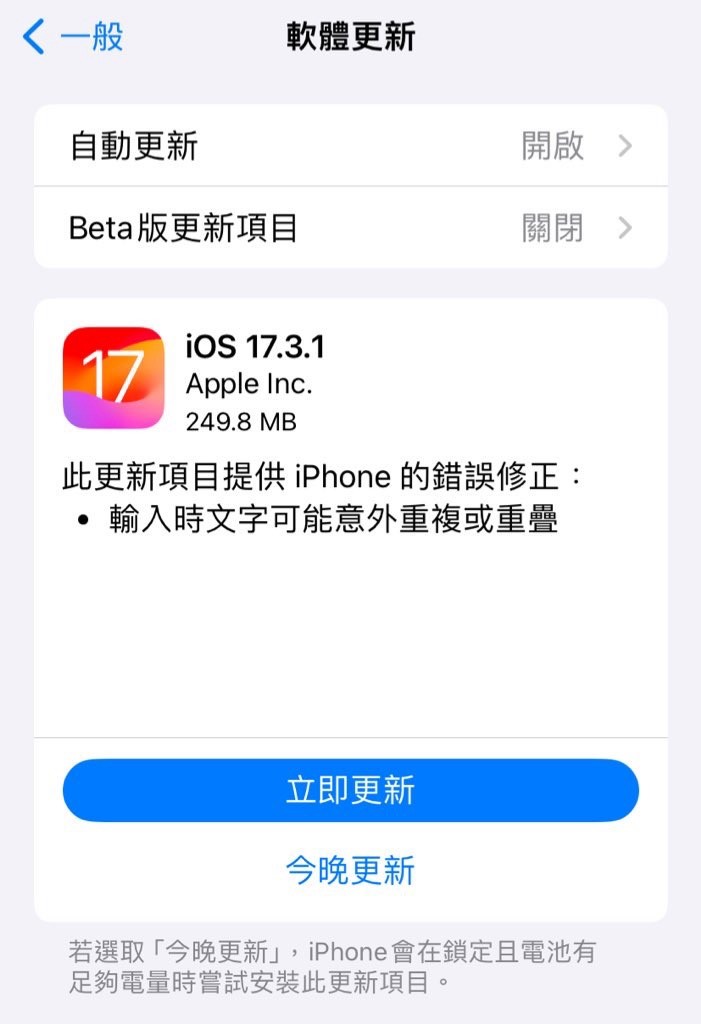Tap 立即更新 to update now

(x=350, y=790)
